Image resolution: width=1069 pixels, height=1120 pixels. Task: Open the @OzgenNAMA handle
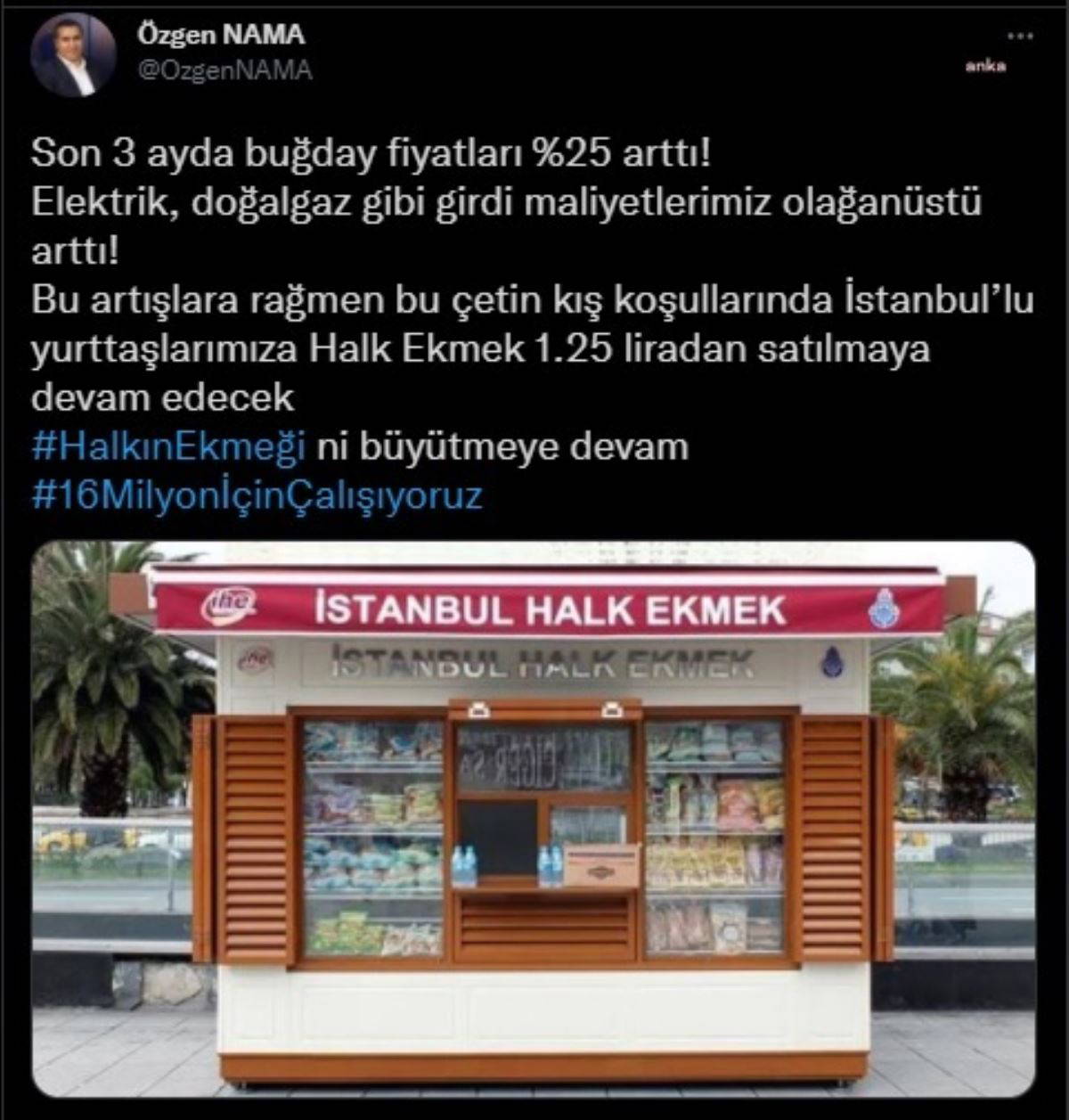(x=224, y=71)
